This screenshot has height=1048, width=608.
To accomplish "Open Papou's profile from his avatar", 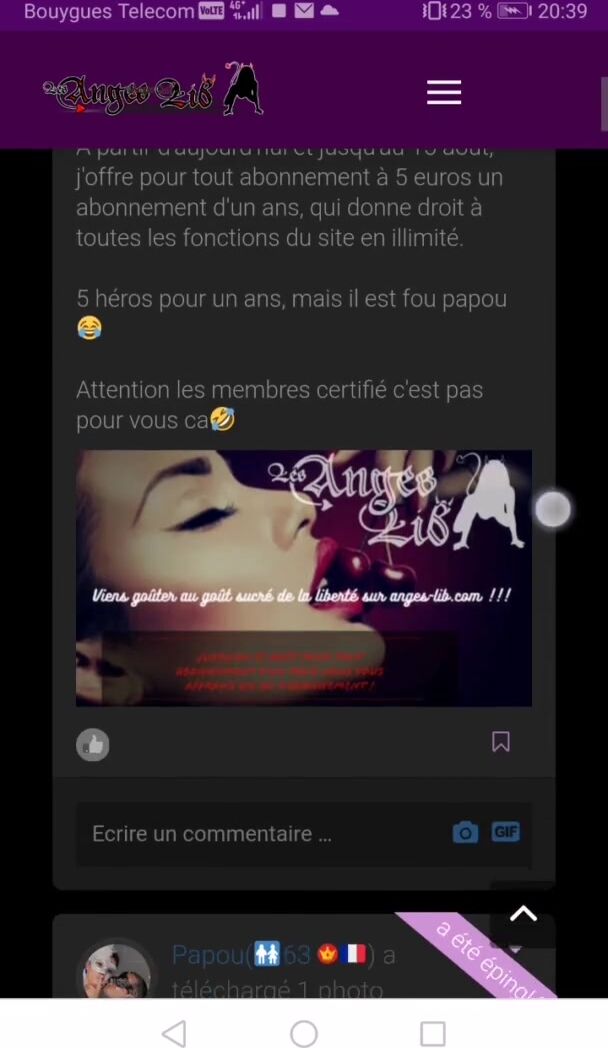I will (x=118, y=970).
